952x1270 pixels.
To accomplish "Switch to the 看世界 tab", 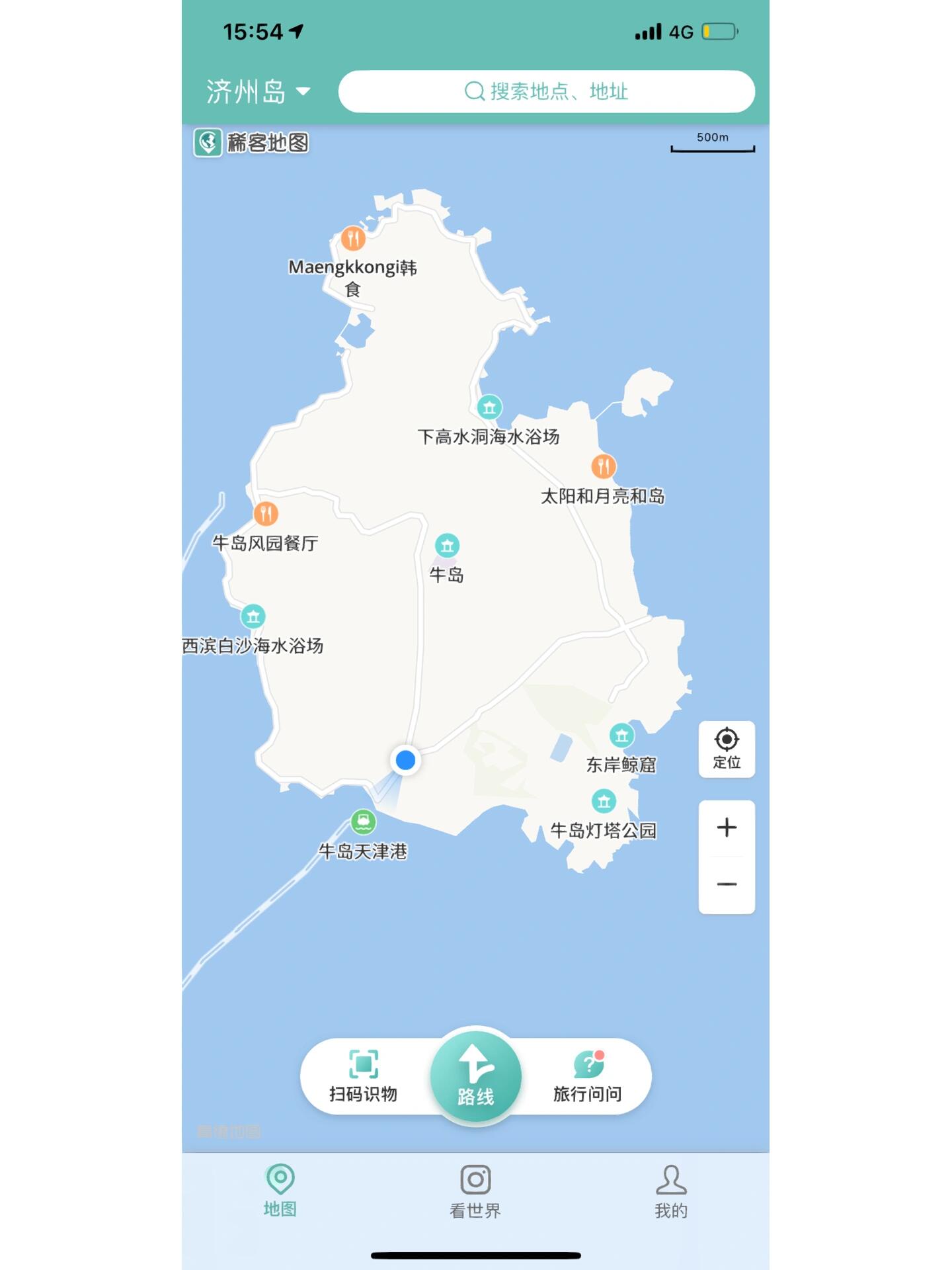I will [x=475, y=1191].
